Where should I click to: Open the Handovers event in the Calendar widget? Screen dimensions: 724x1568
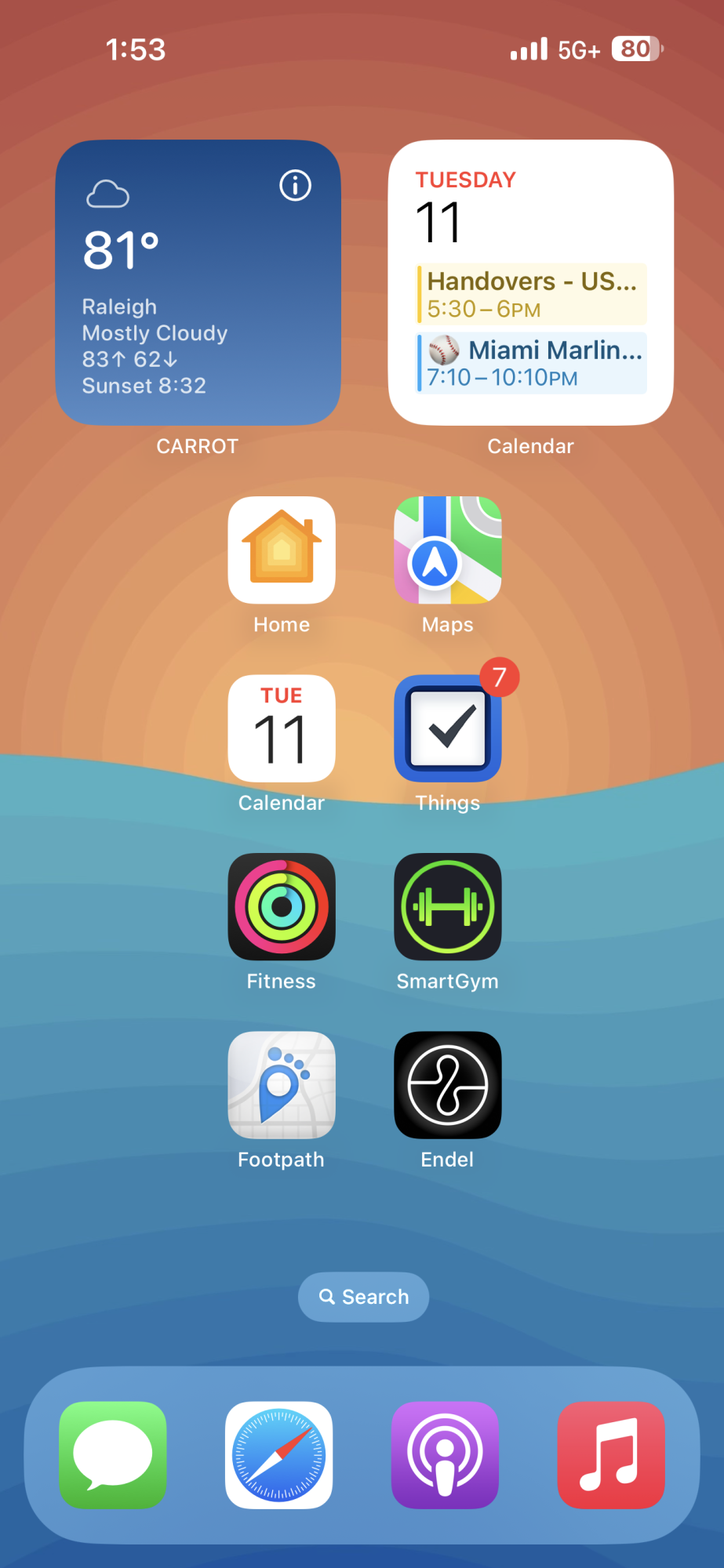coord(531,294)
